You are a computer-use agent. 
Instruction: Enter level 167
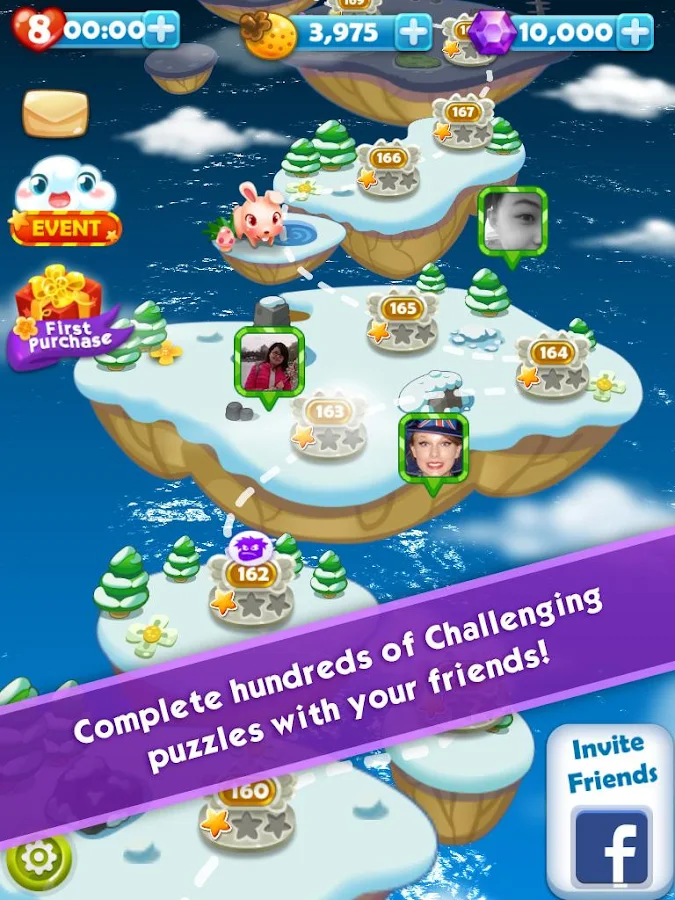[463, 119]
